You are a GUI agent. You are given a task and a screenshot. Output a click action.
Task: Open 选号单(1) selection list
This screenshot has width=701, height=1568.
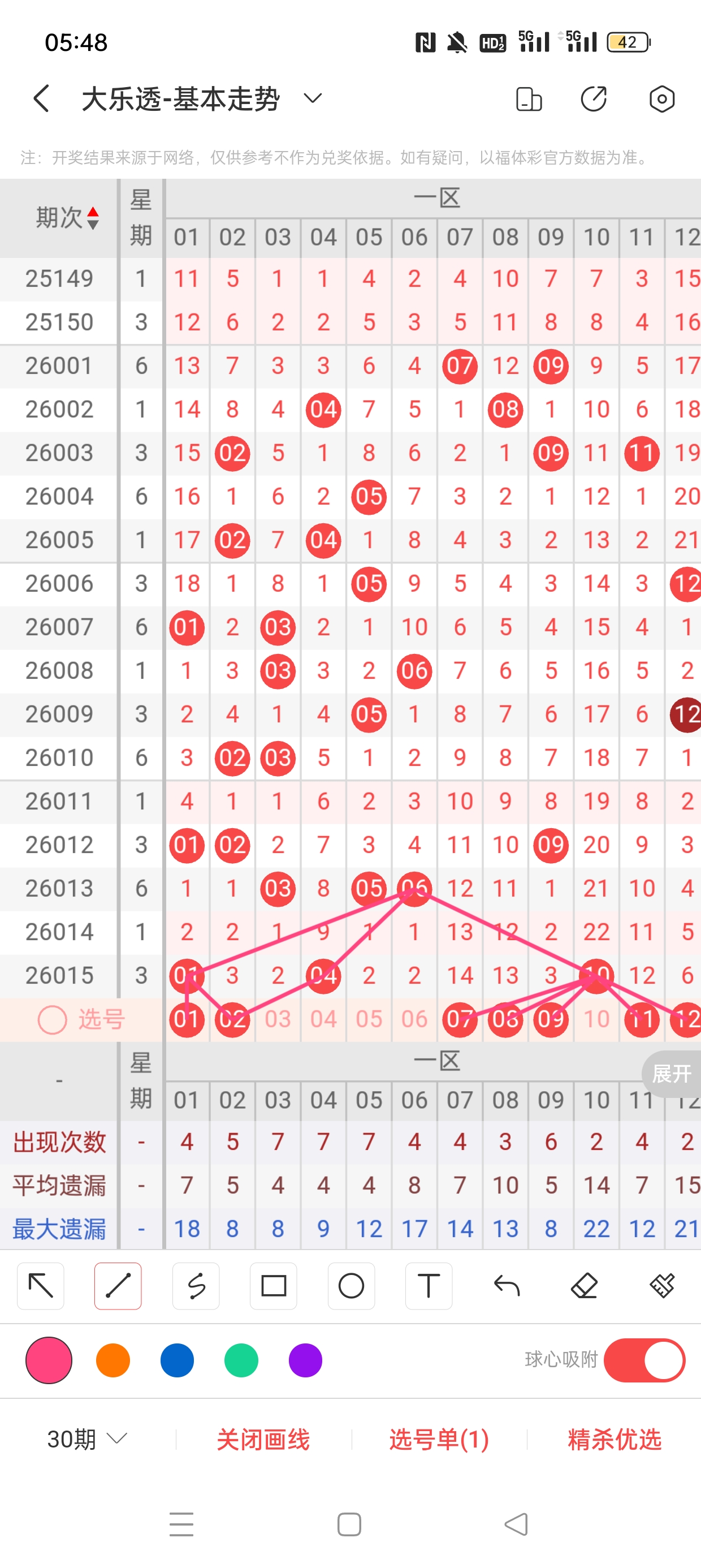coord(439,1440)
